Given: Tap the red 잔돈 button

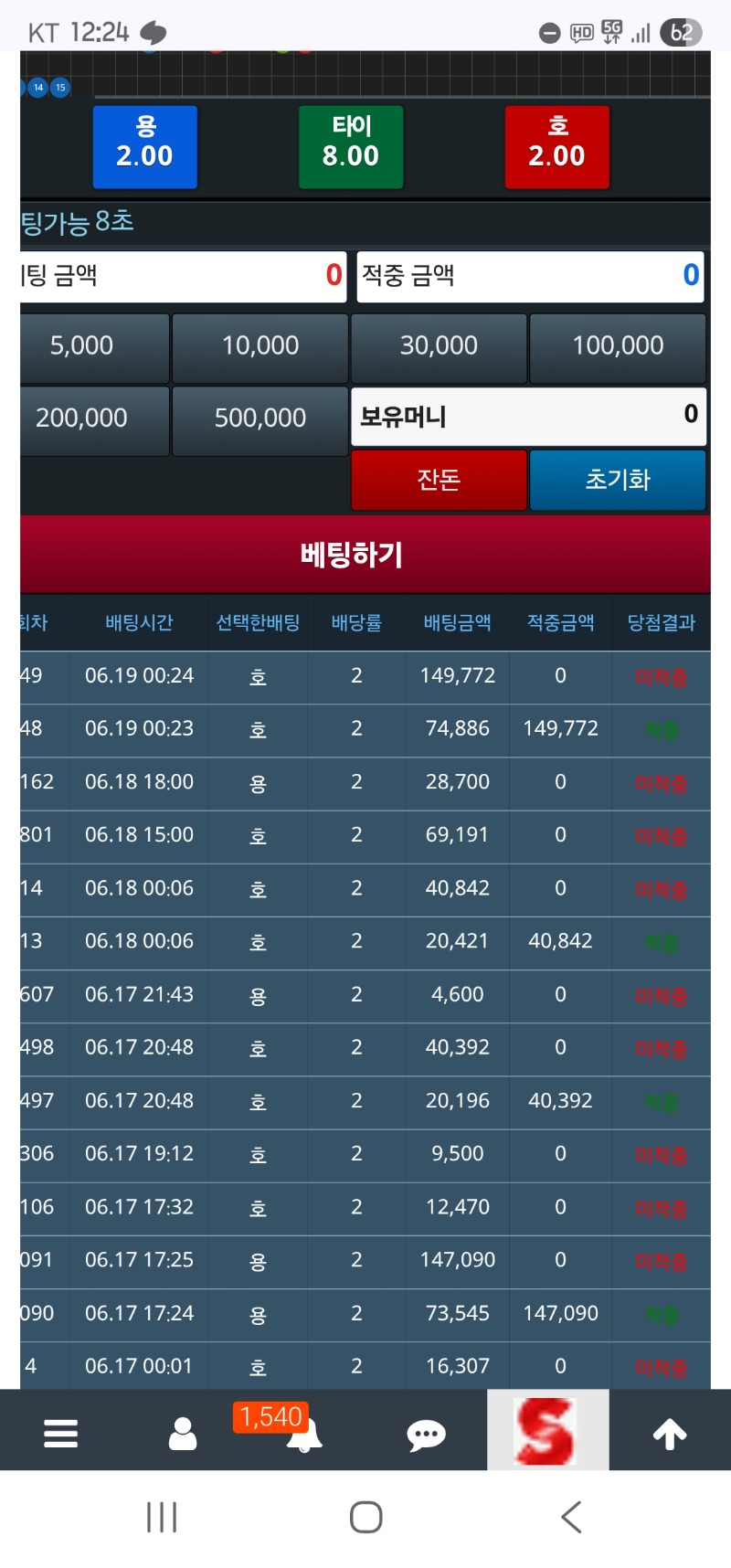Looking at the screenshot, I should coord(439,480).
